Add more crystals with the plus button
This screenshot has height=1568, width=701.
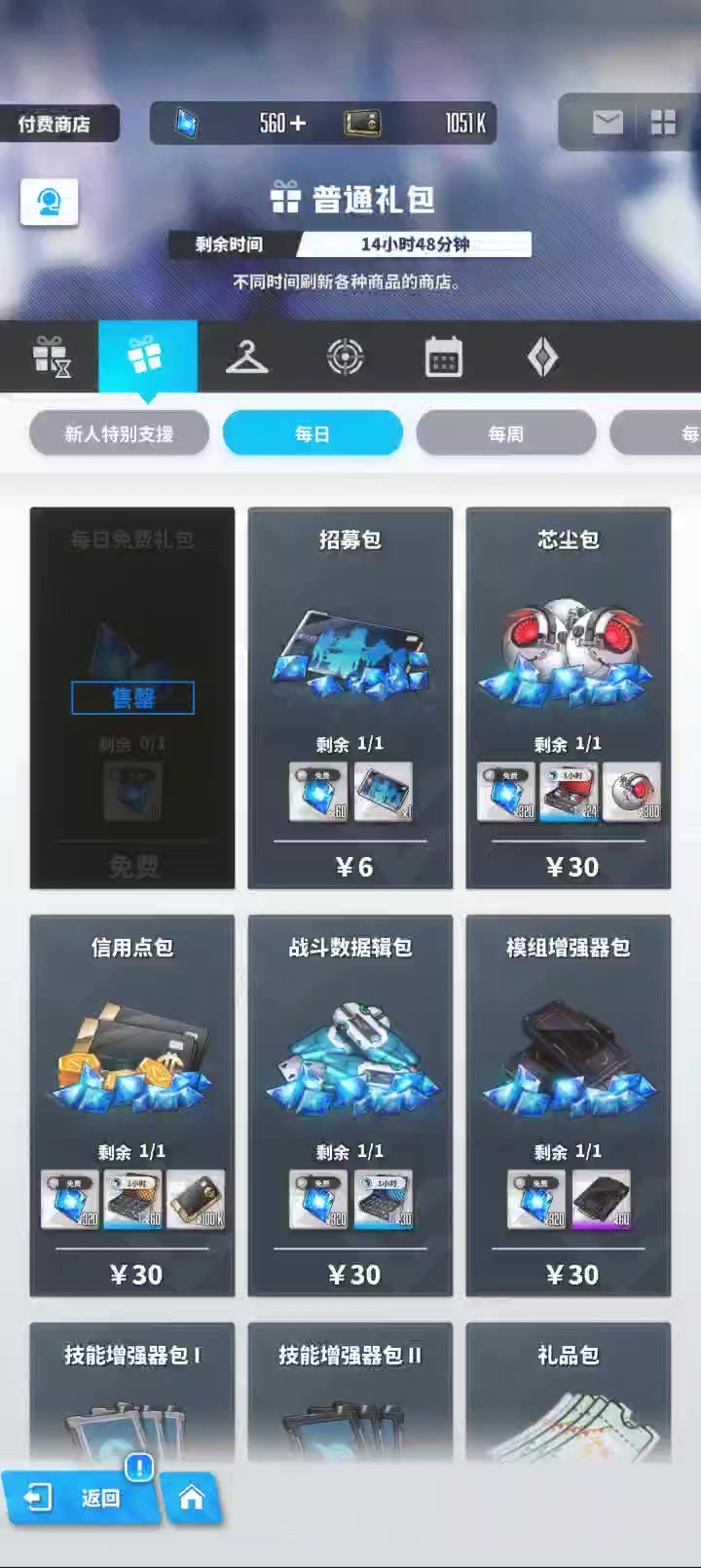tap(298, 123)
